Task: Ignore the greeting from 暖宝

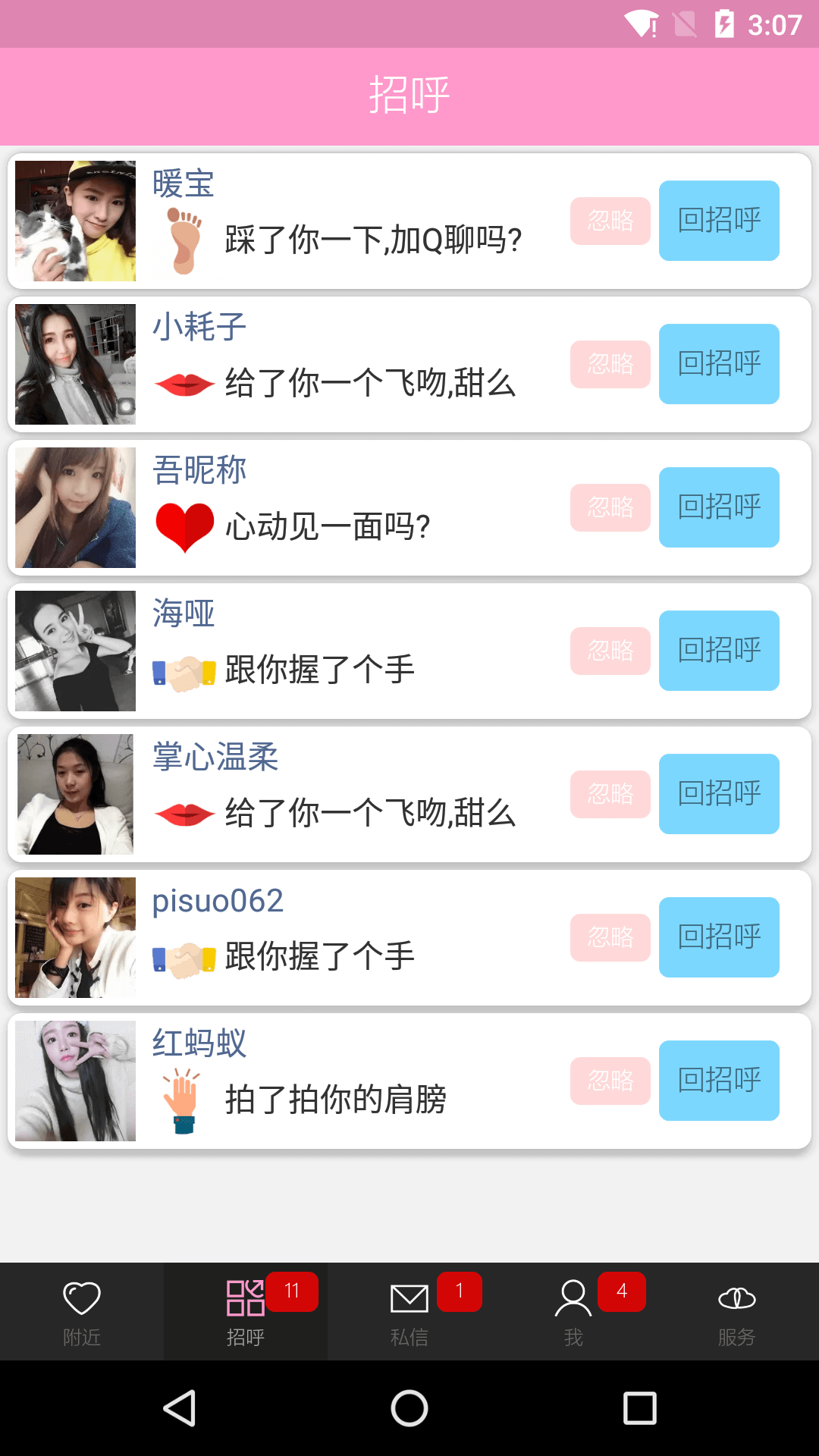Action: (610, 221)
